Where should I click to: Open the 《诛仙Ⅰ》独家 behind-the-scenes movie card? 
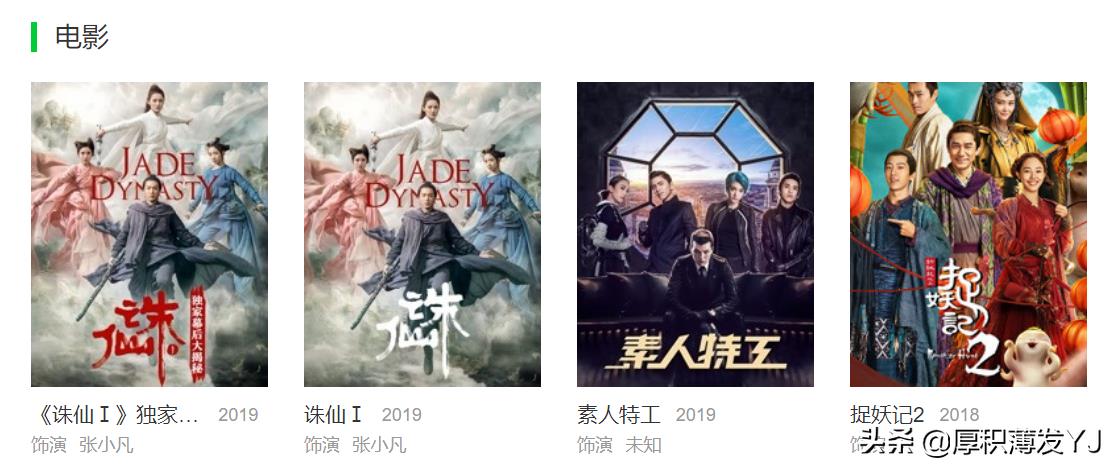[x=149, y=234]
